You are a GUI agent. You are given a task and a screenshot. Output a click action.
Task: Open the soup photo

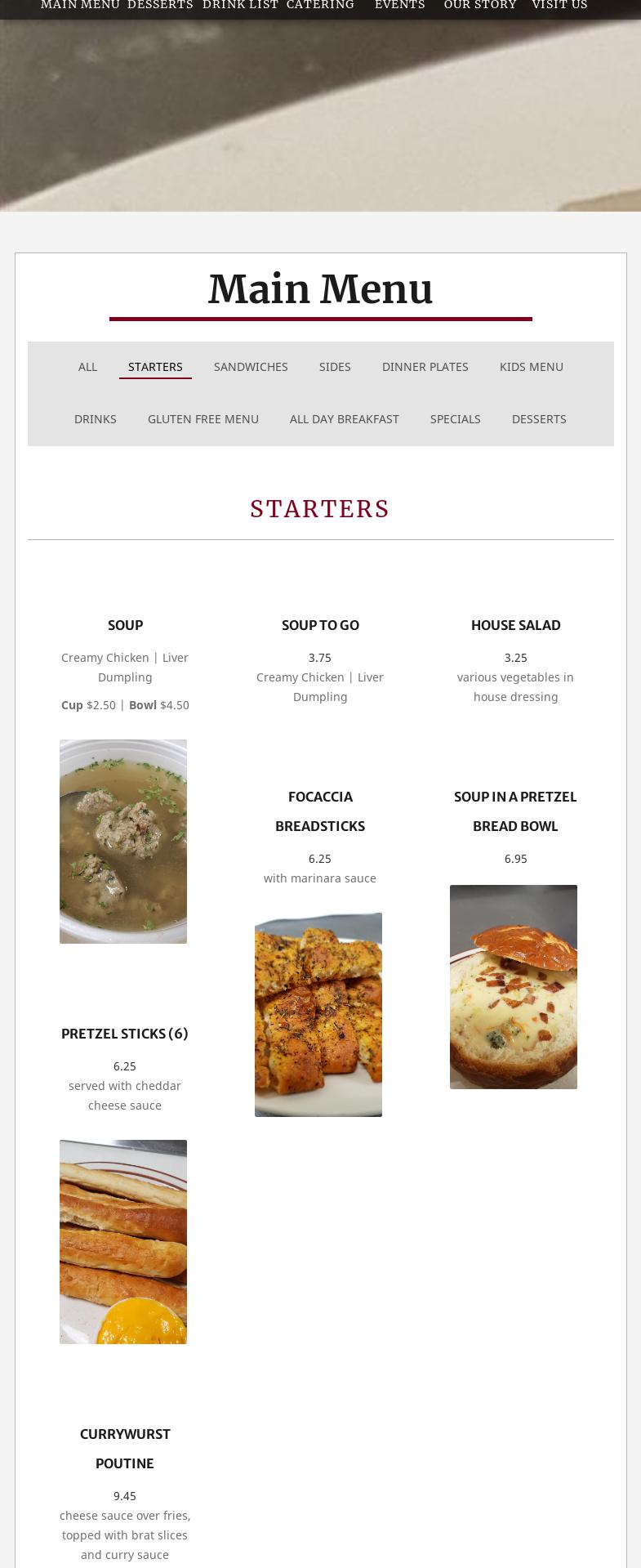(123, 842)
